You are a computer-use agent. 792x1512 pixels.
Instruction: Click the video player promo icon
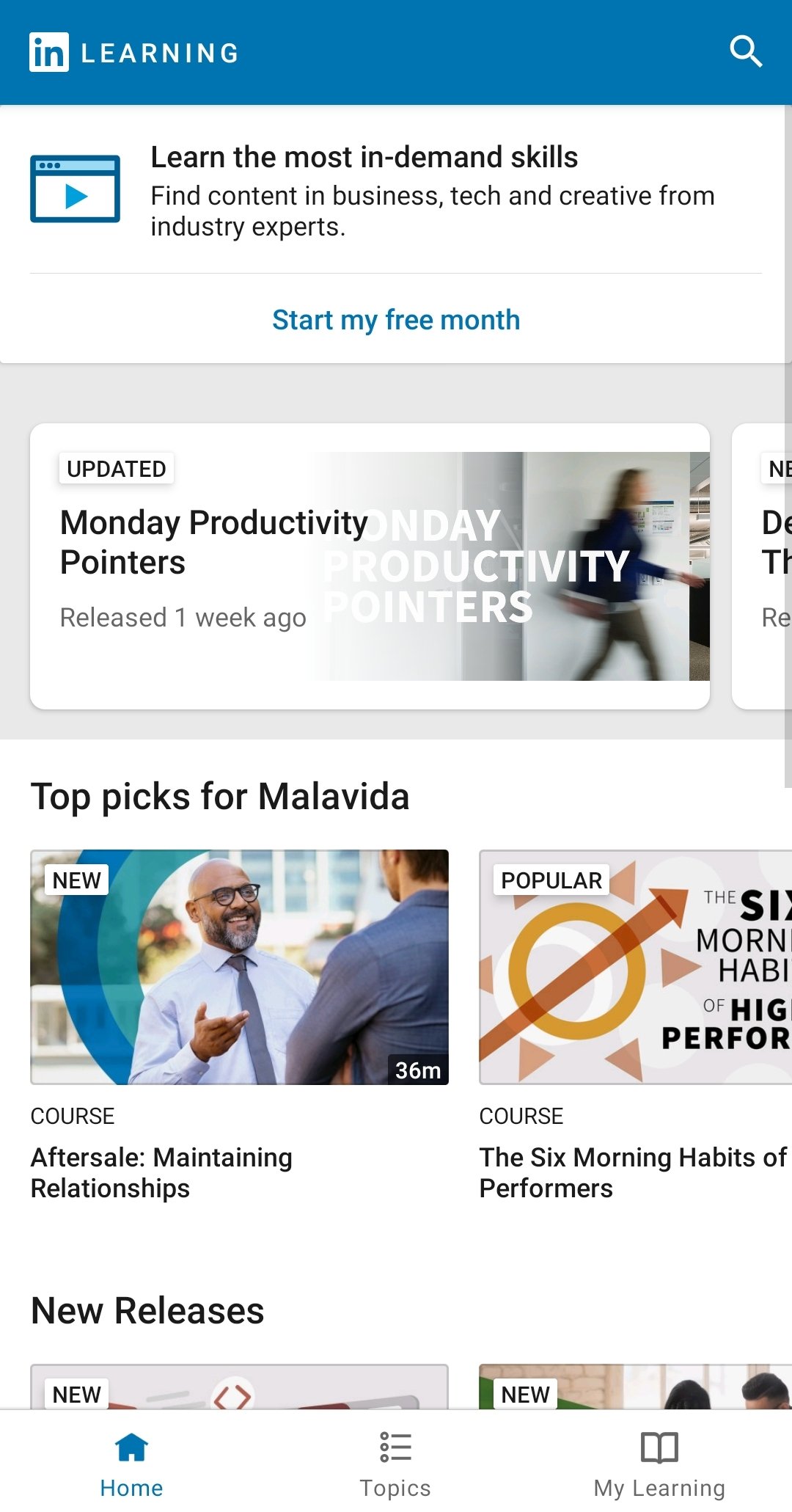point(74,189)
